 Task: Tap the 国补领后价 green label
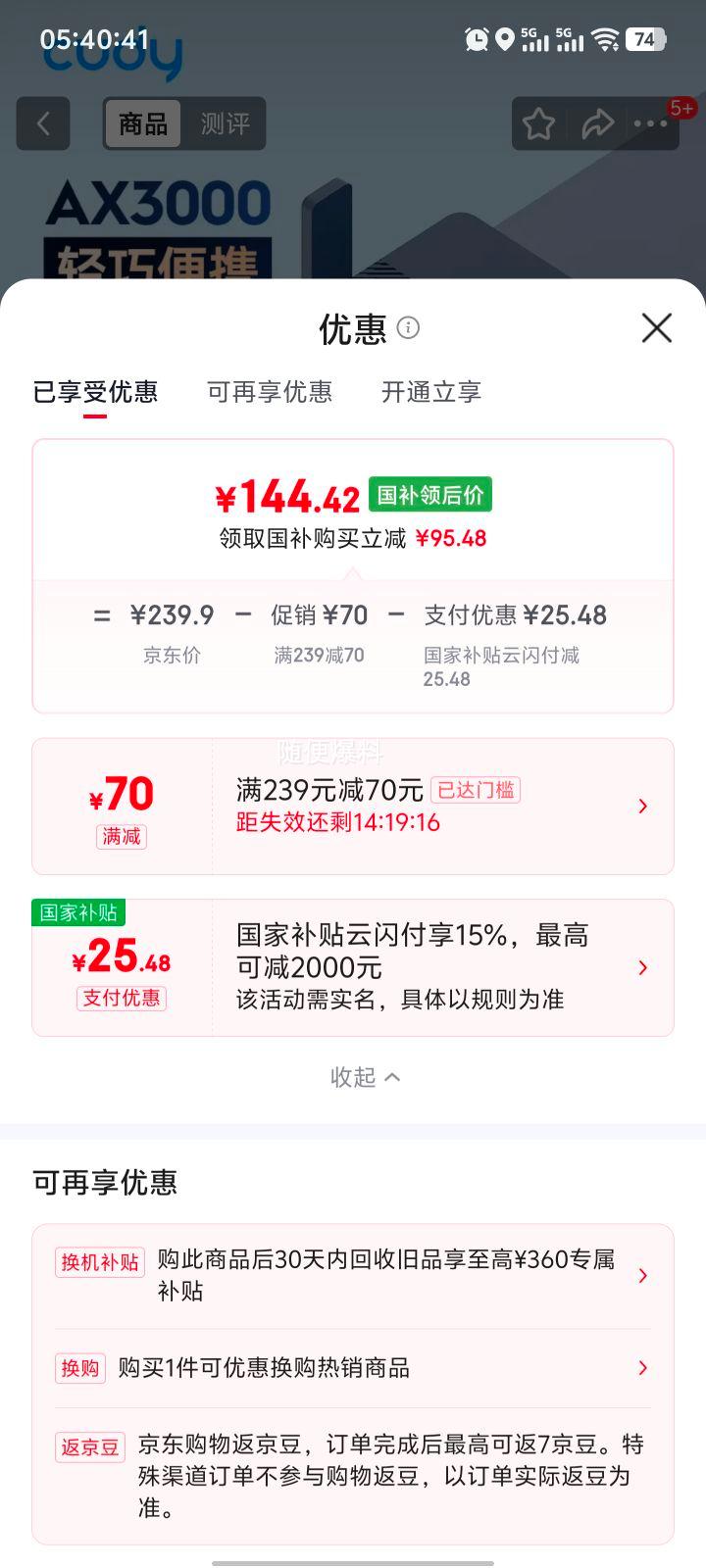429,495
